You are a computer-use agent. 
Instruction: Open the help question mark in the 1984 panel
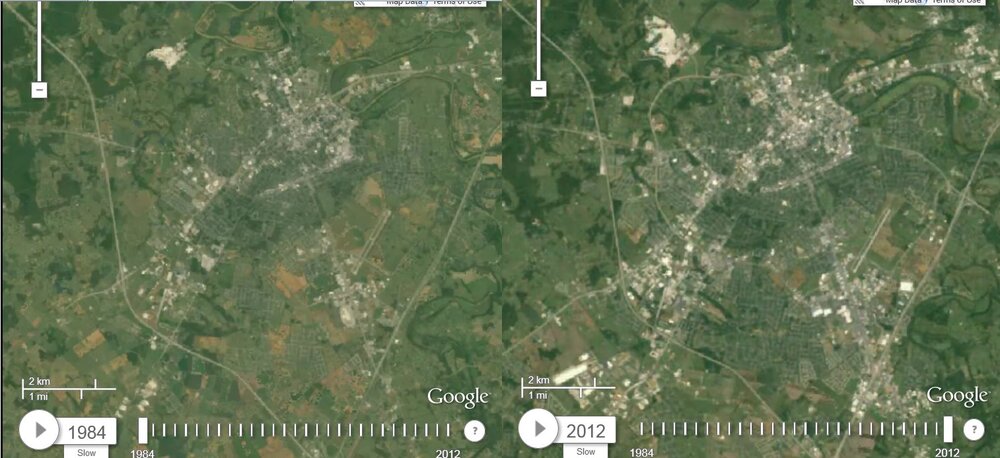[474, 431]
